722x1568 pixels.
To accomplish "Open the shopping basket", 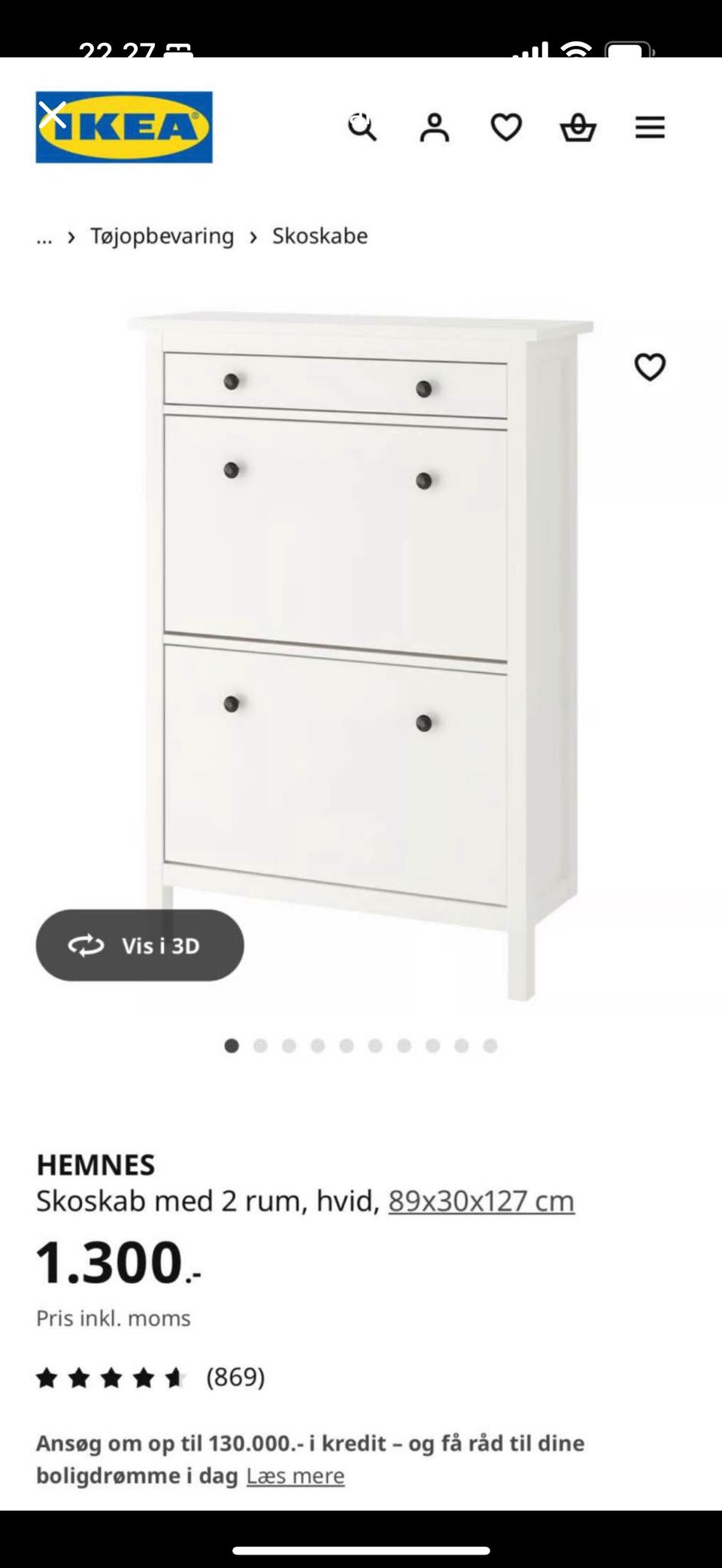I will point(577,128).
